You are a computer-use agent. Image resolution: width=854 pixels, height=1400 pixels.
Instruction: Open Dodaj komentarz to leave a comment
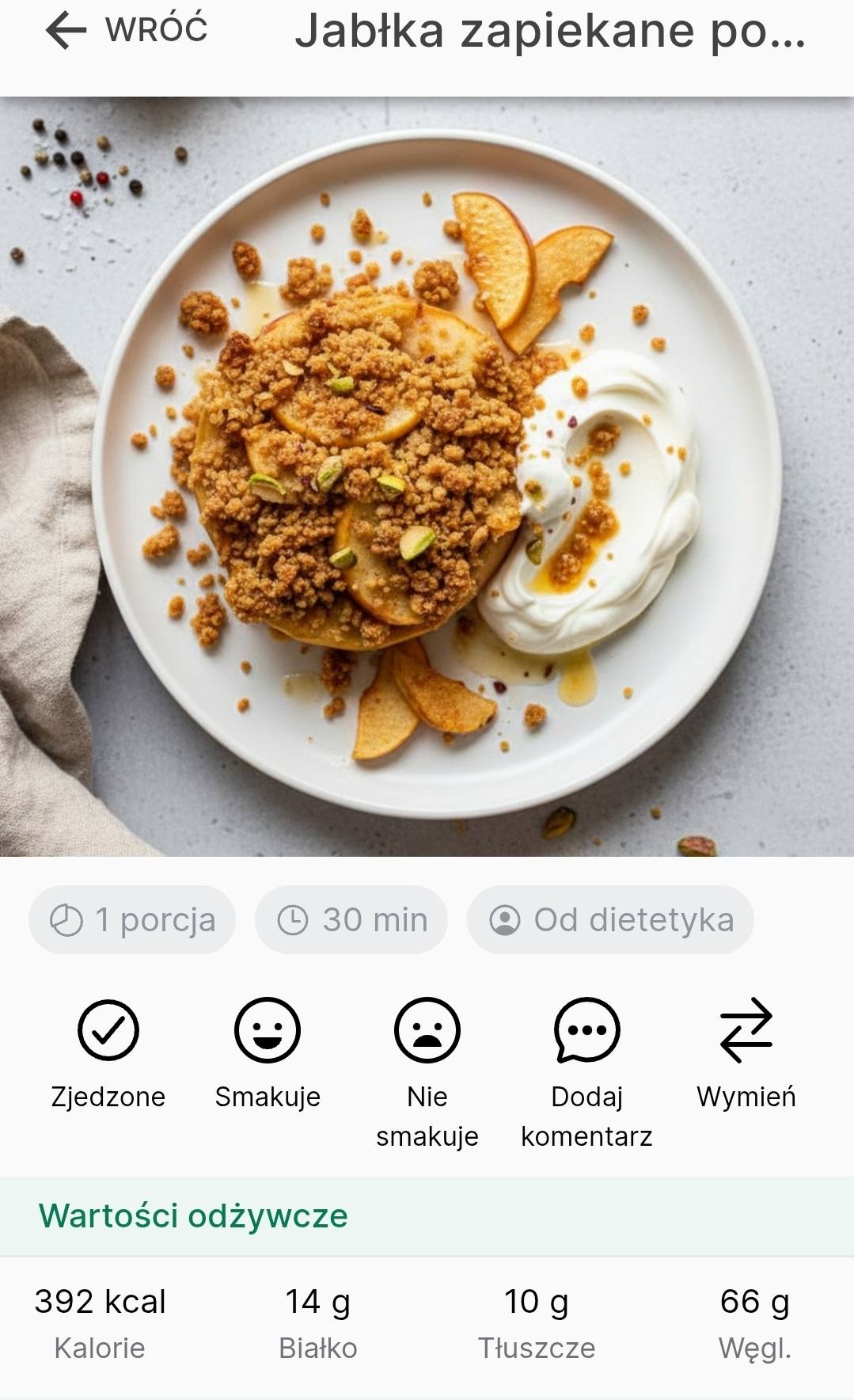coord(586,1030)
